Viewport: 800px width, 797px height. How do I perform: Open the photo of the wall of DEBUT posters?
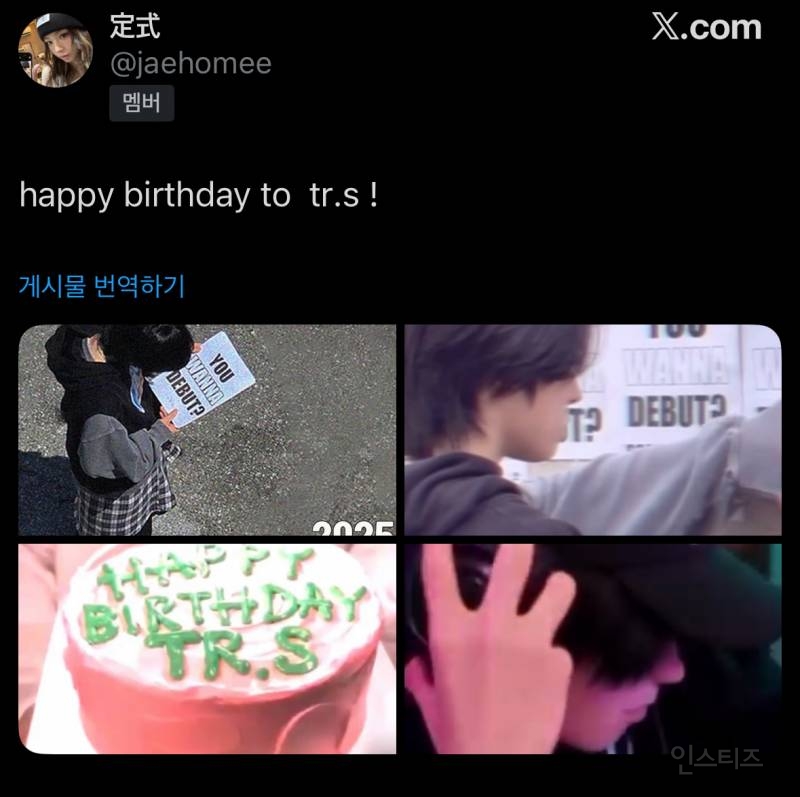tap(592, 430)
